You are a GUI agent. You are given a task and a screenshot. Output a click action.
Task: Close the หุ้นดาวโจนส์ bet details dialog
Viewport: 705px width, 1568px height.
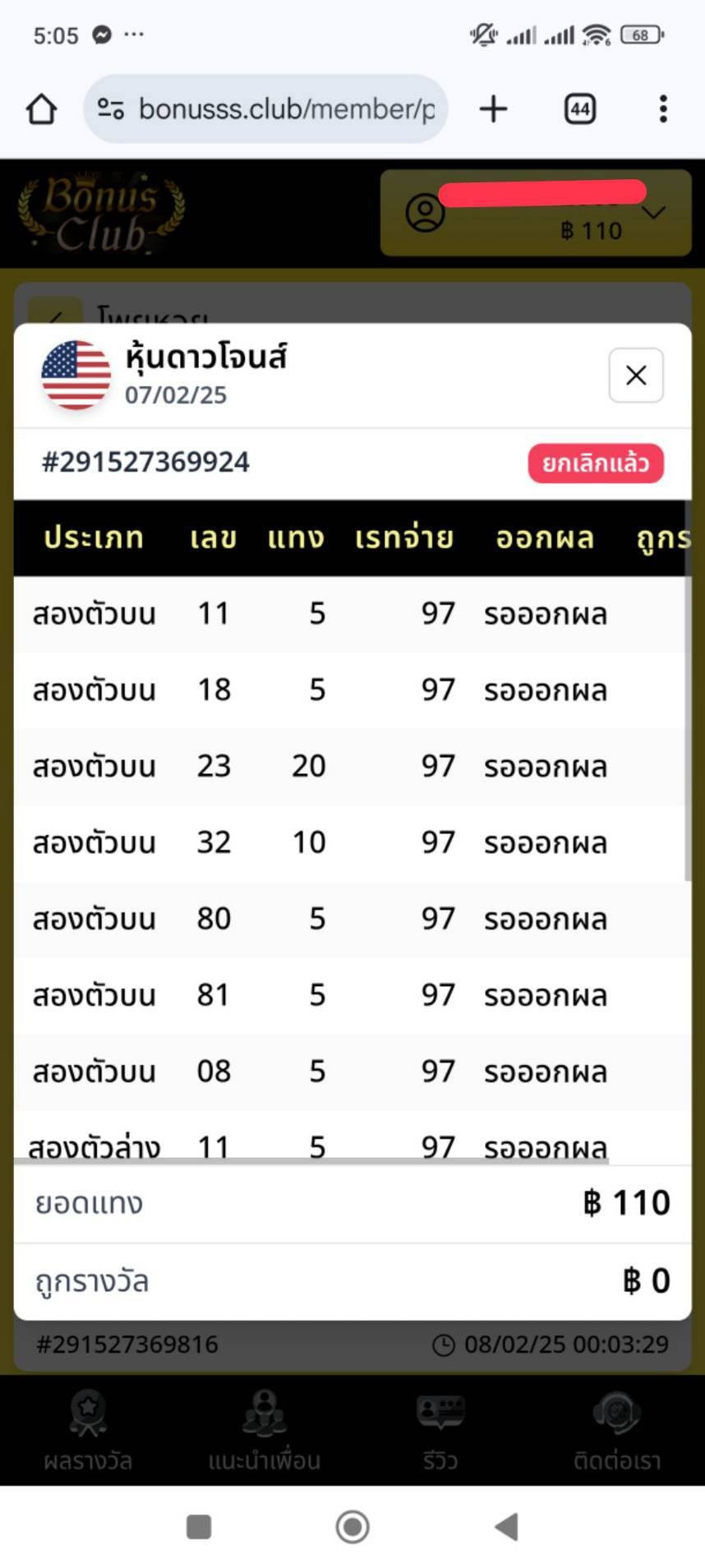(635, 376)
